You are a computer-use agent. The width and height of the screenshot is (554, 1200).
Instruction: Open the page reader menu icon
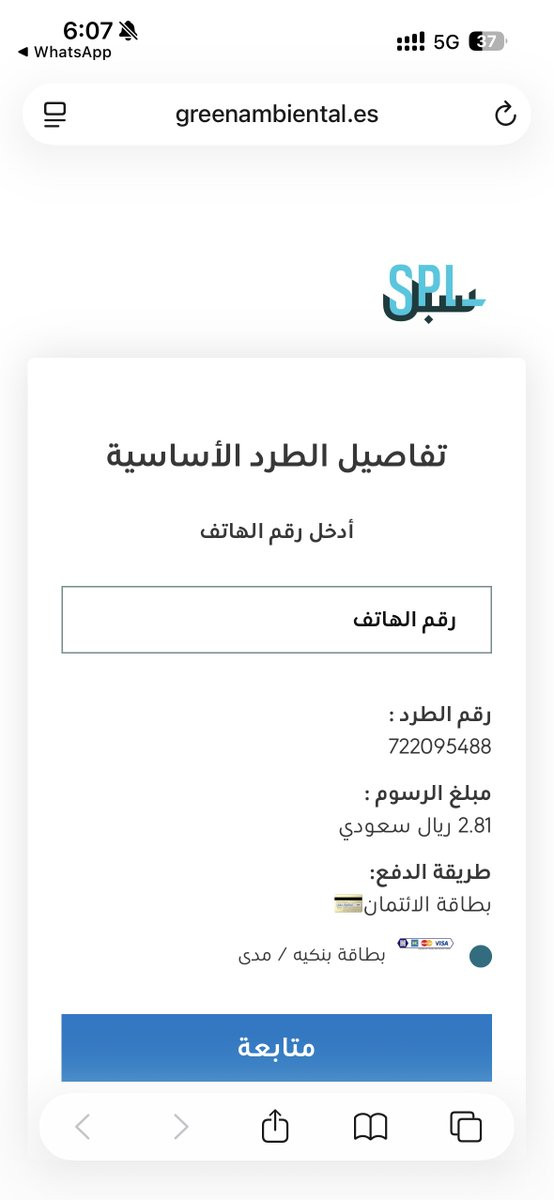55,114
